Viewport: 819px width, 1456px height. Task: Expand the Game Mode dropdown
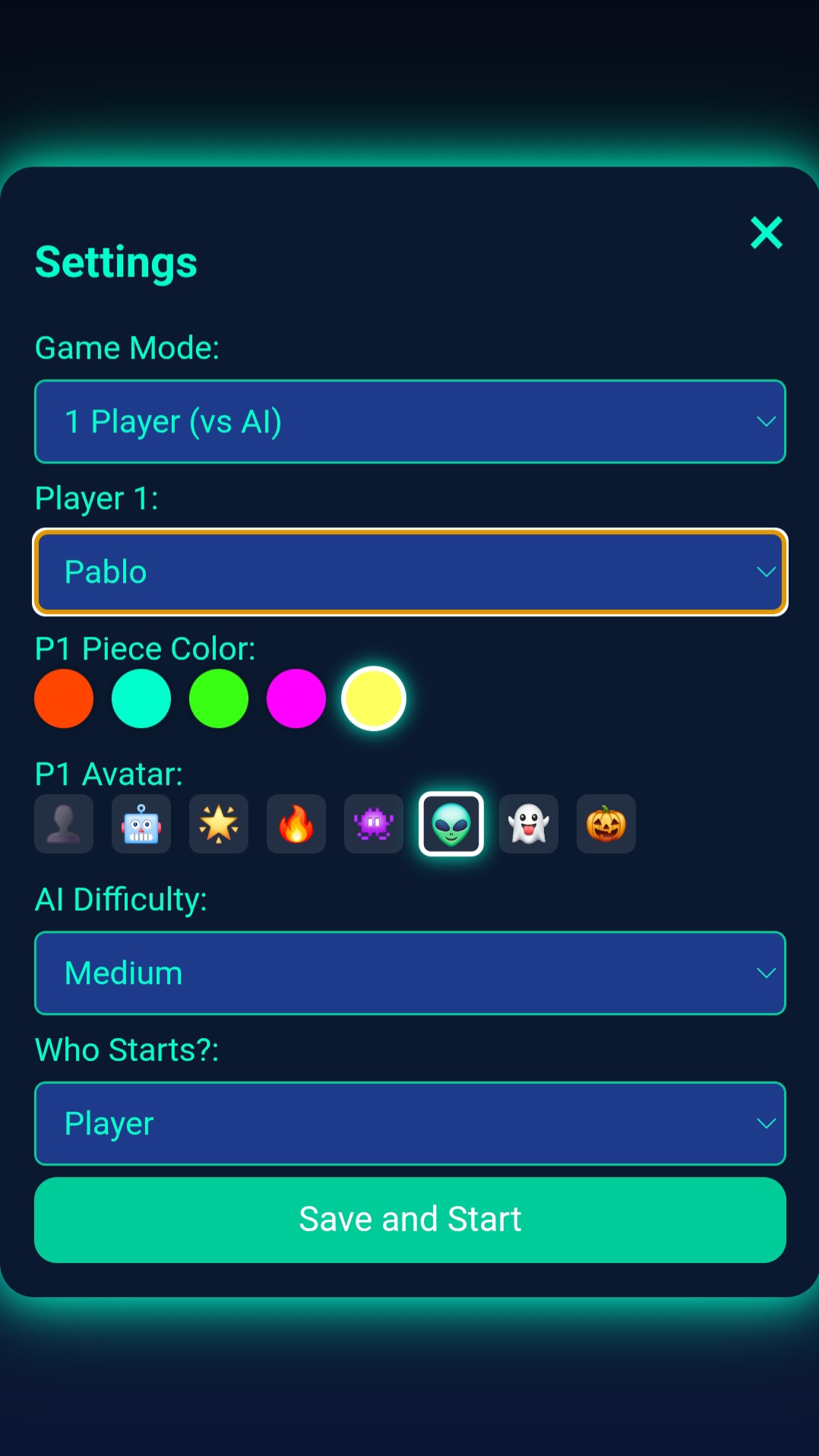(x=410, y=422)
